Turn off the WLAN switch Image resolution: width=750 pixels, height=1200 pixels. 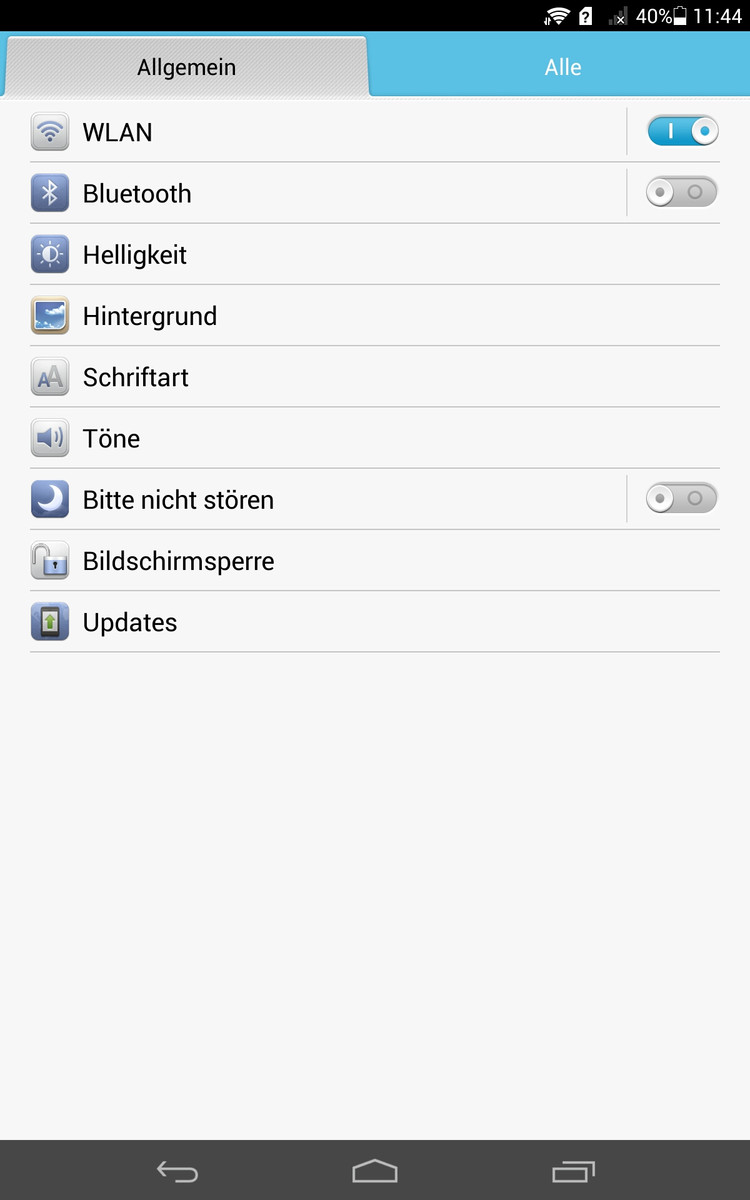[682, 131]
